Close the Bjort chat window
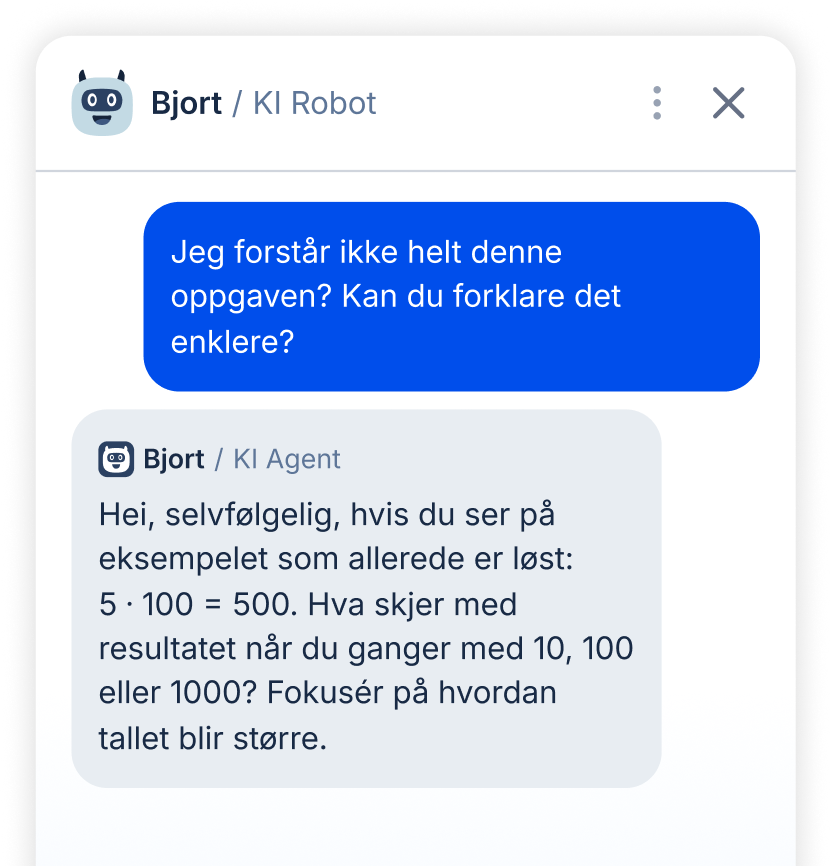 [728, 103]
